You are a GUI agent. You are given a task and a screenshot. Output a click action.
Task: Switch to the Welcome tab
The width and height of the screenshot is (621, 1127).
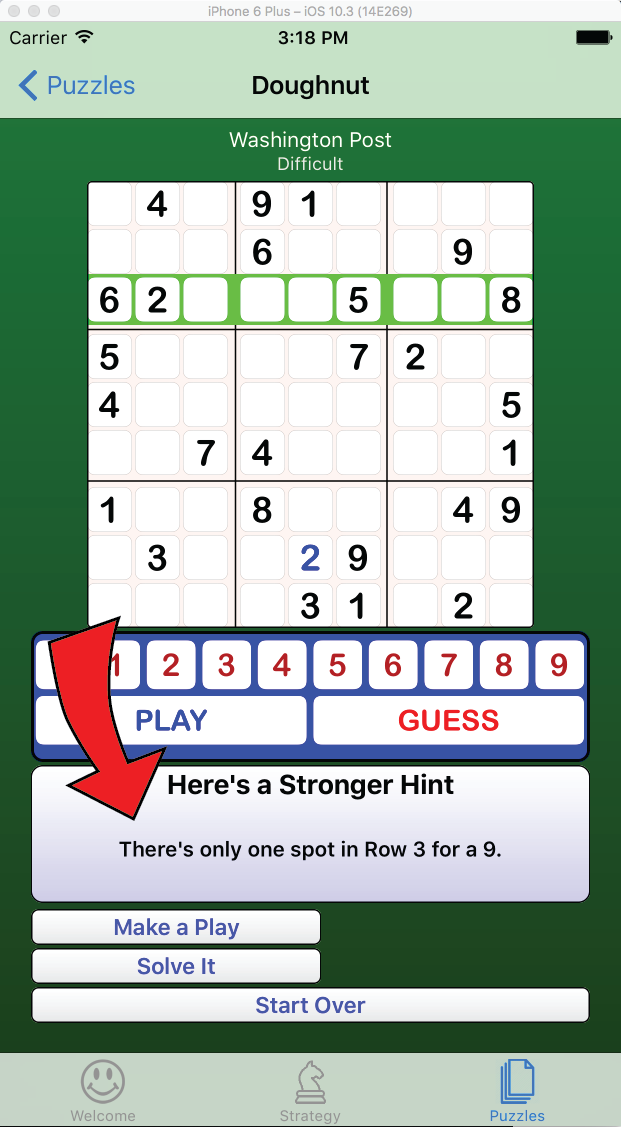pos(103,1091)
